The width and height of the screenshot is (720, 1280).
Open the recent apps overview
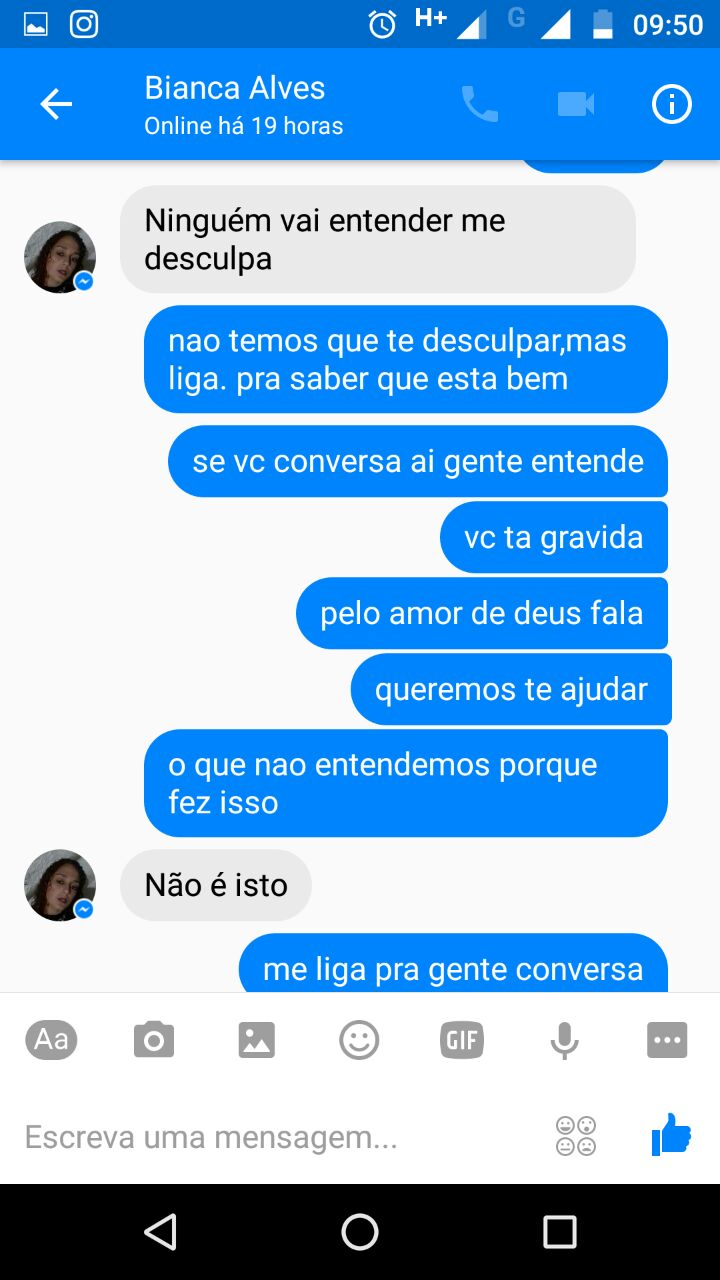coord(559,1232)
